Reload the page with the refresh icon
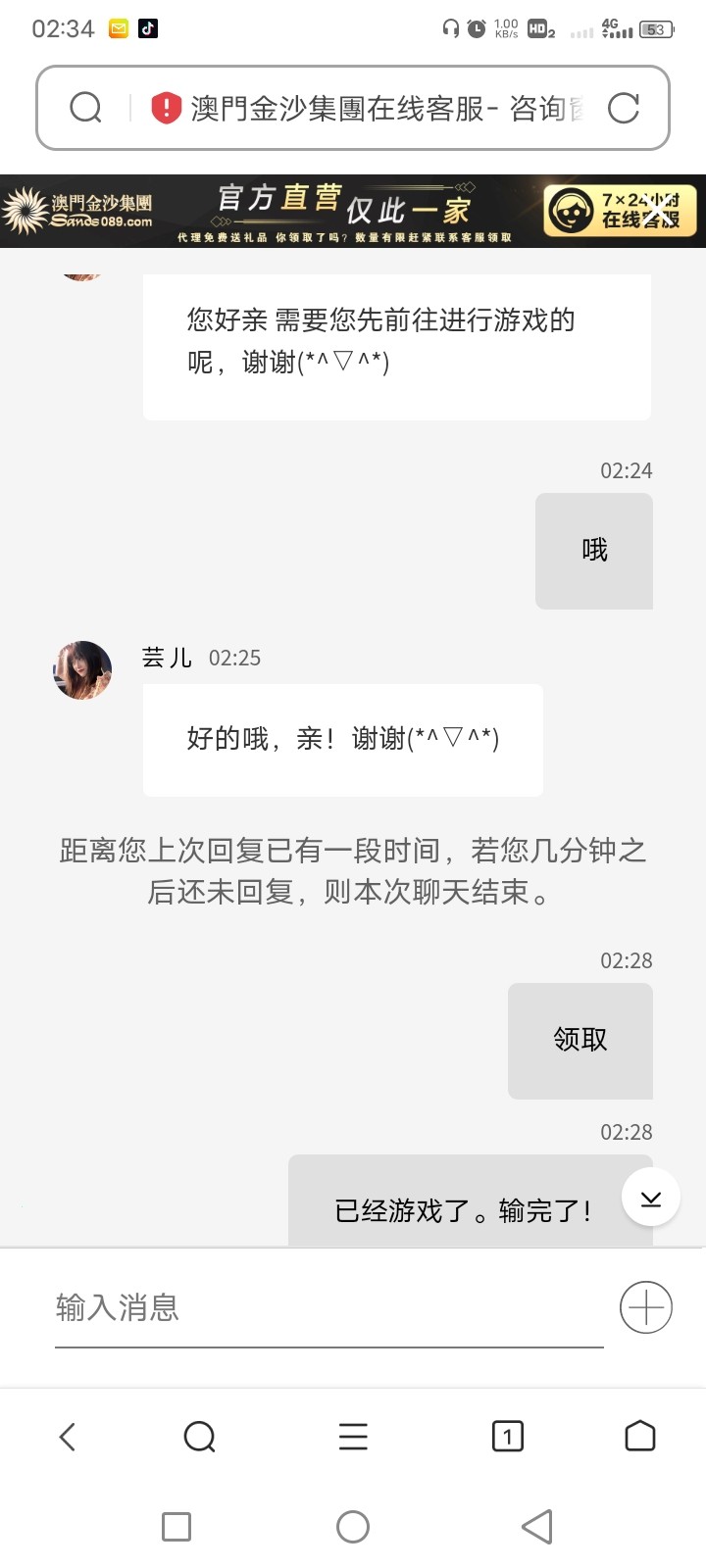 coord(624,108)
